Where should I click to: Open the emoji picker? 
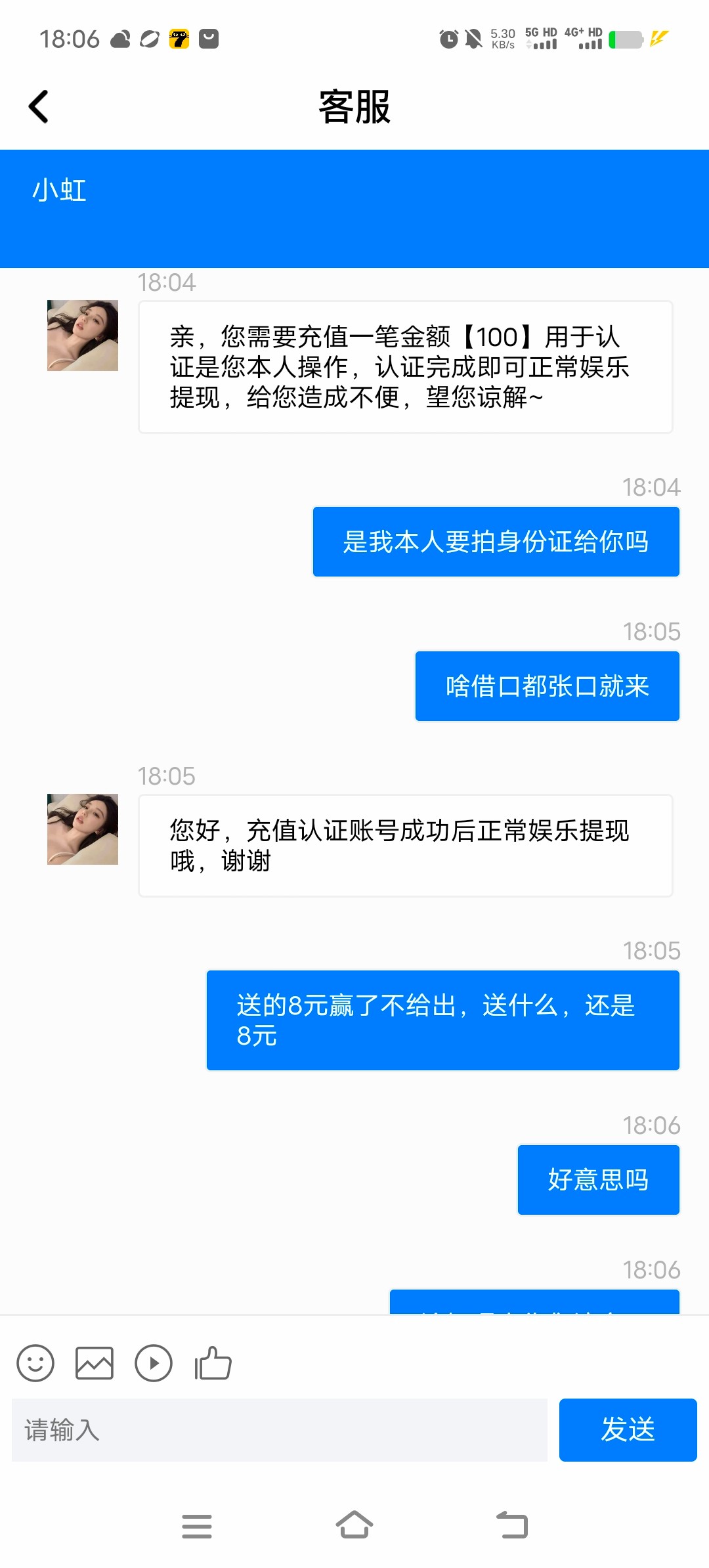(35, 1363)
